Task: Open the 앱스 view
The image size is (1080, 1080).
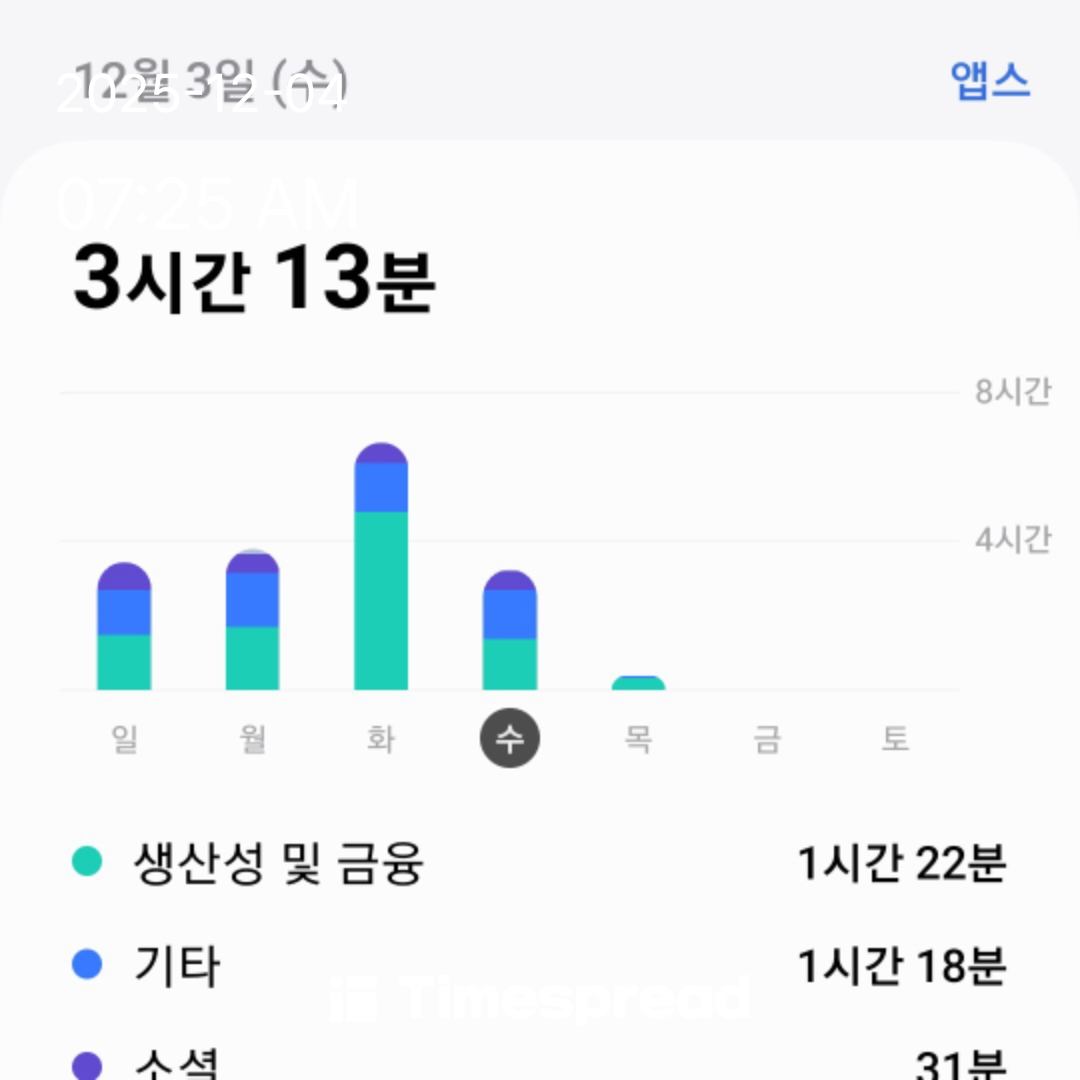Action: 989,82
